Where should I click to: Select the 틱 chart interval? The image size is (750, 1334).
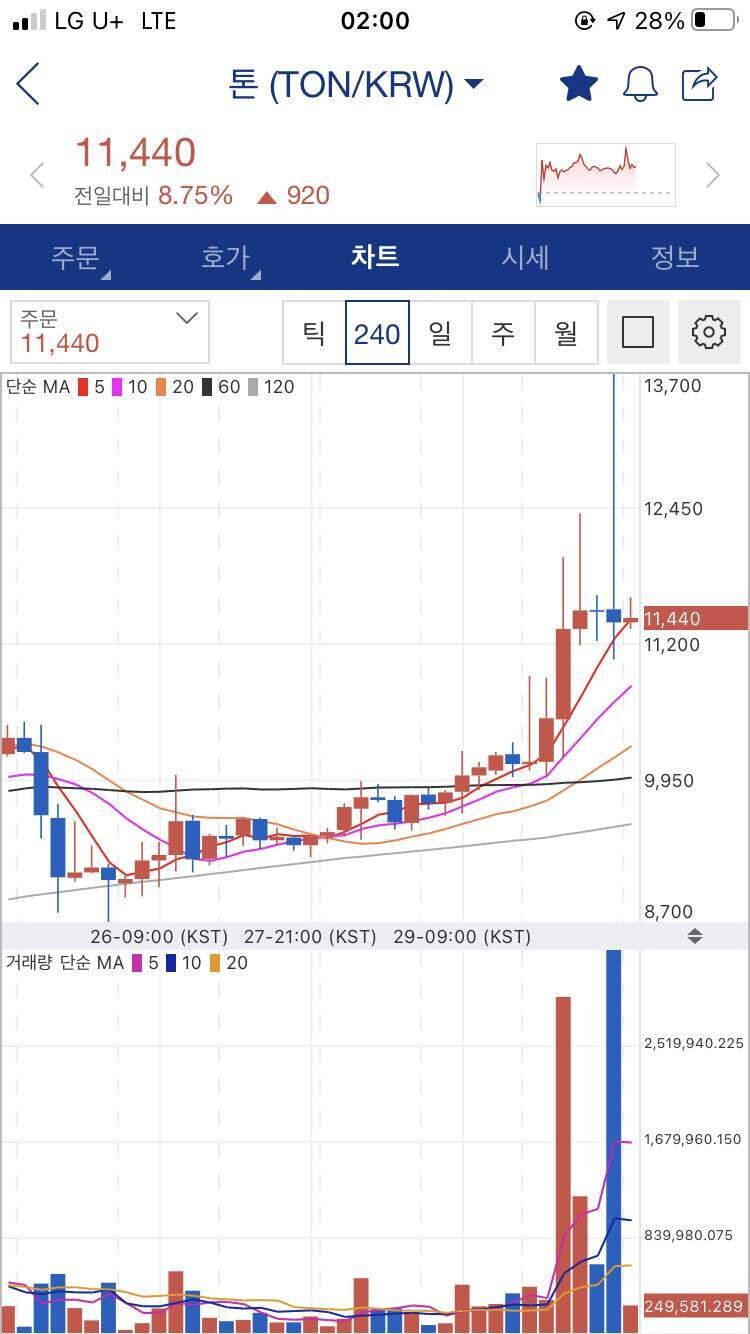pyautogui.click(x=314, y=332)
